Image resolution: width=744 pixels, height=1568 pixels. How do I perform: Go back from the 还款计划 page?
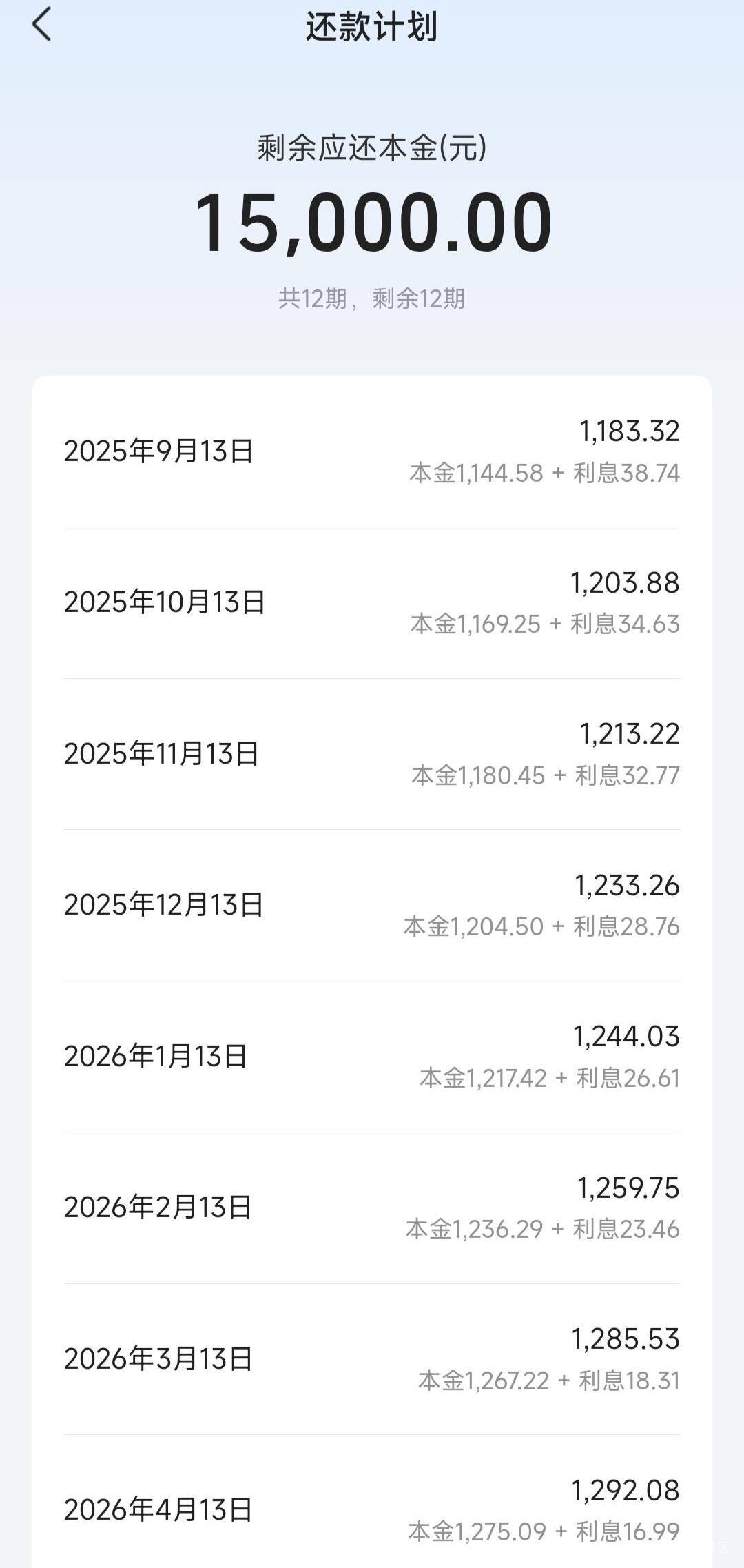[41, 24]
